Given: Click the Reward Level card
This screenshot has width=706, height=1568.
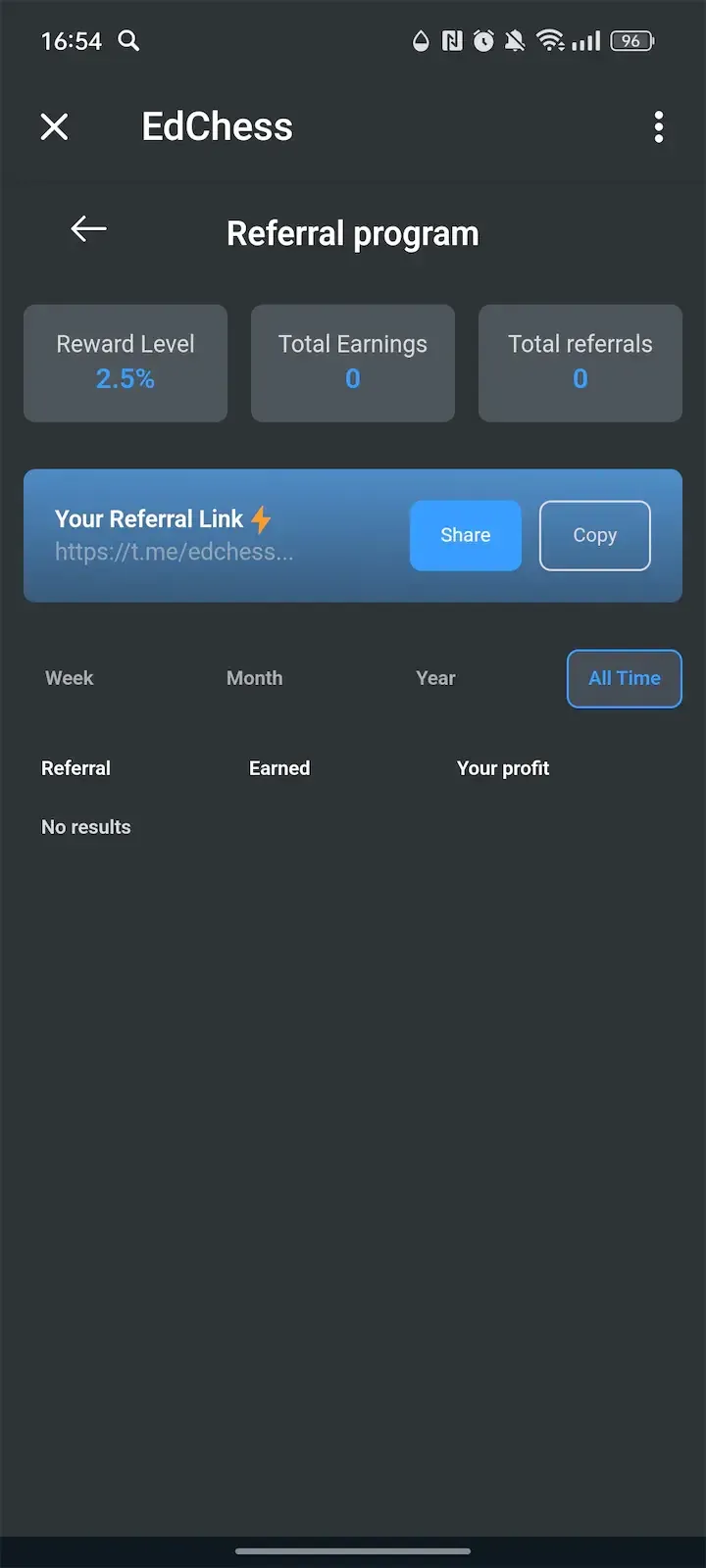Looking at the screenshot, I should (x=125, y=363).
